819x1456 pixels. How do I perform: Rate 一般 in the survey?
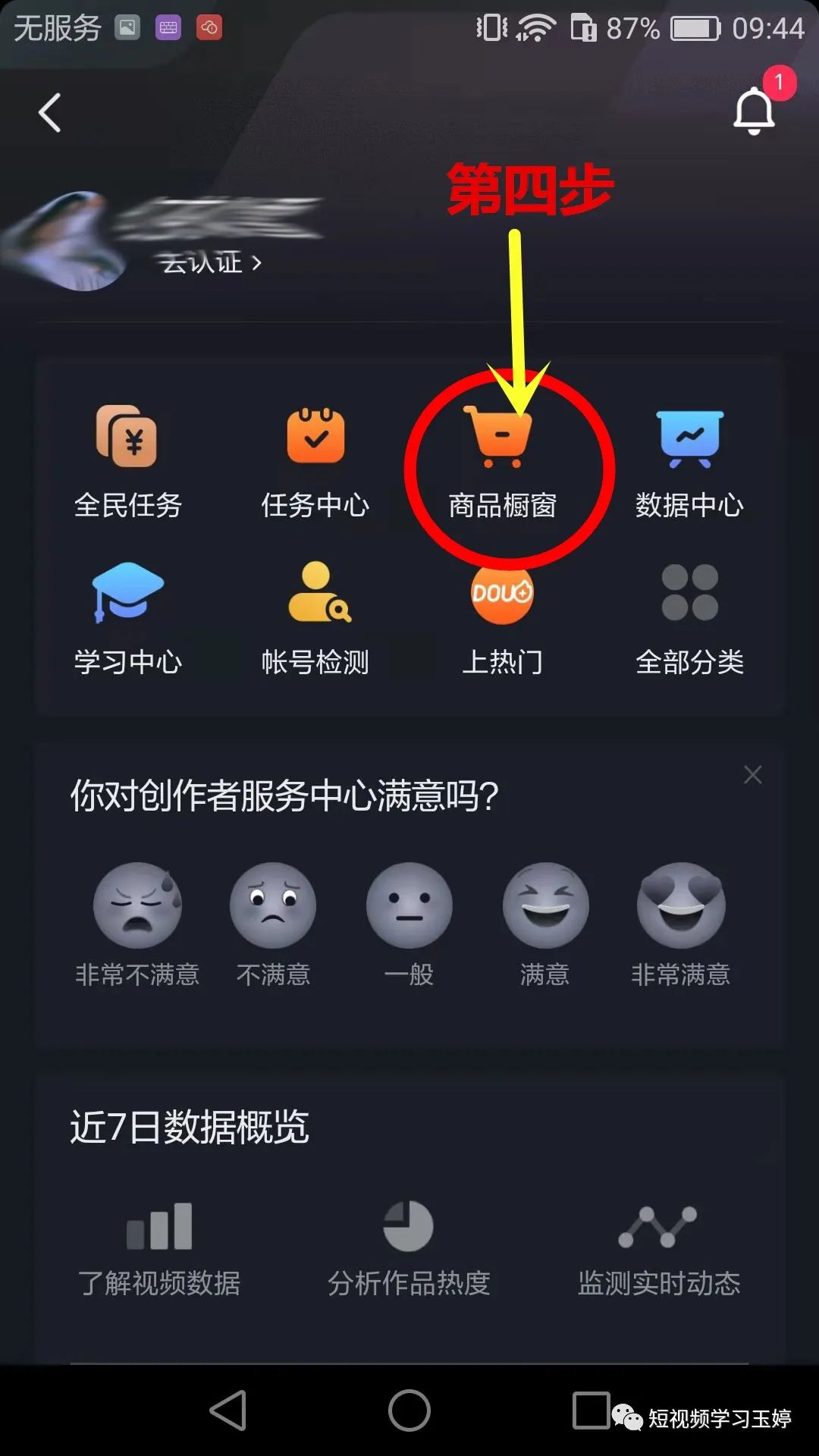point(409,922)
